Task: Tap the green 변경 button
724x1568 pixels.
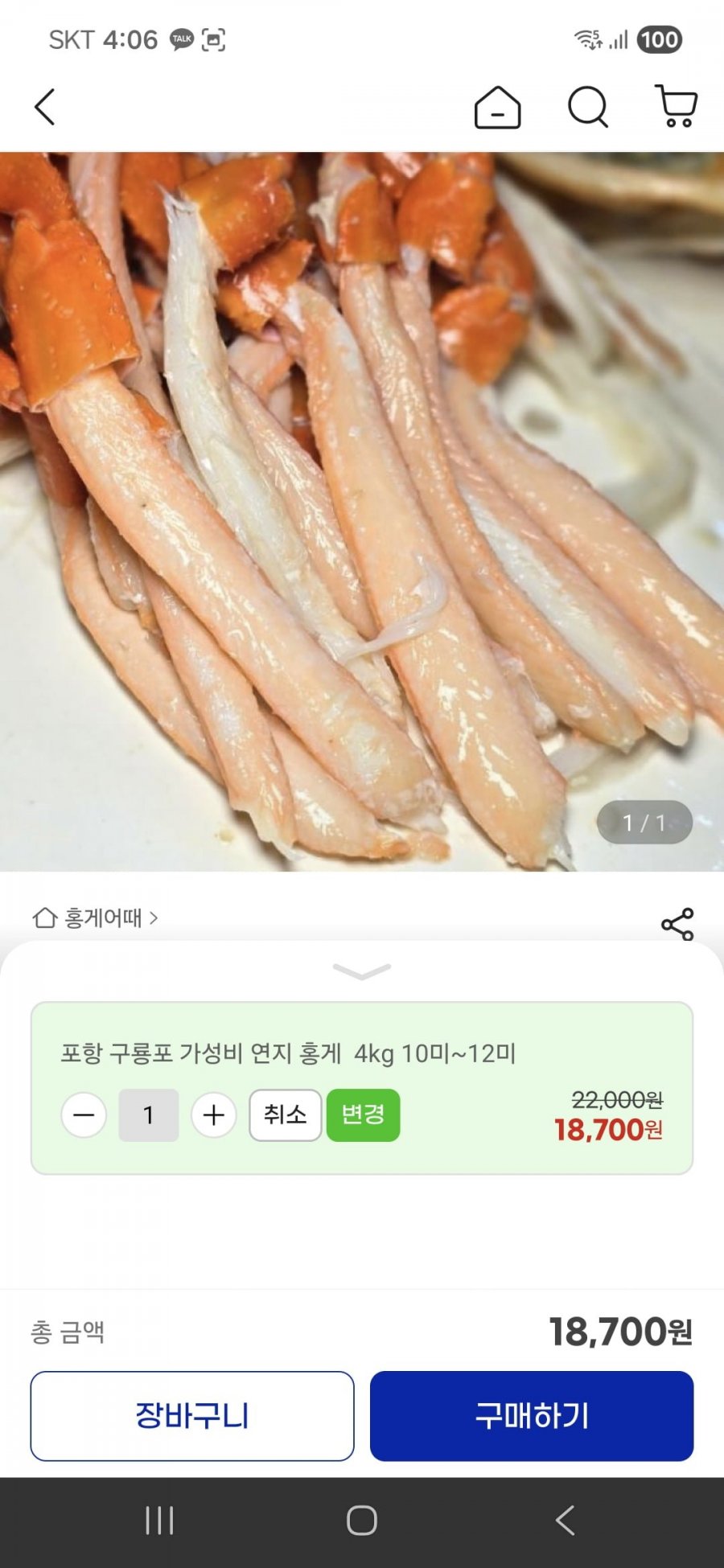Action: click(363, 1115)
